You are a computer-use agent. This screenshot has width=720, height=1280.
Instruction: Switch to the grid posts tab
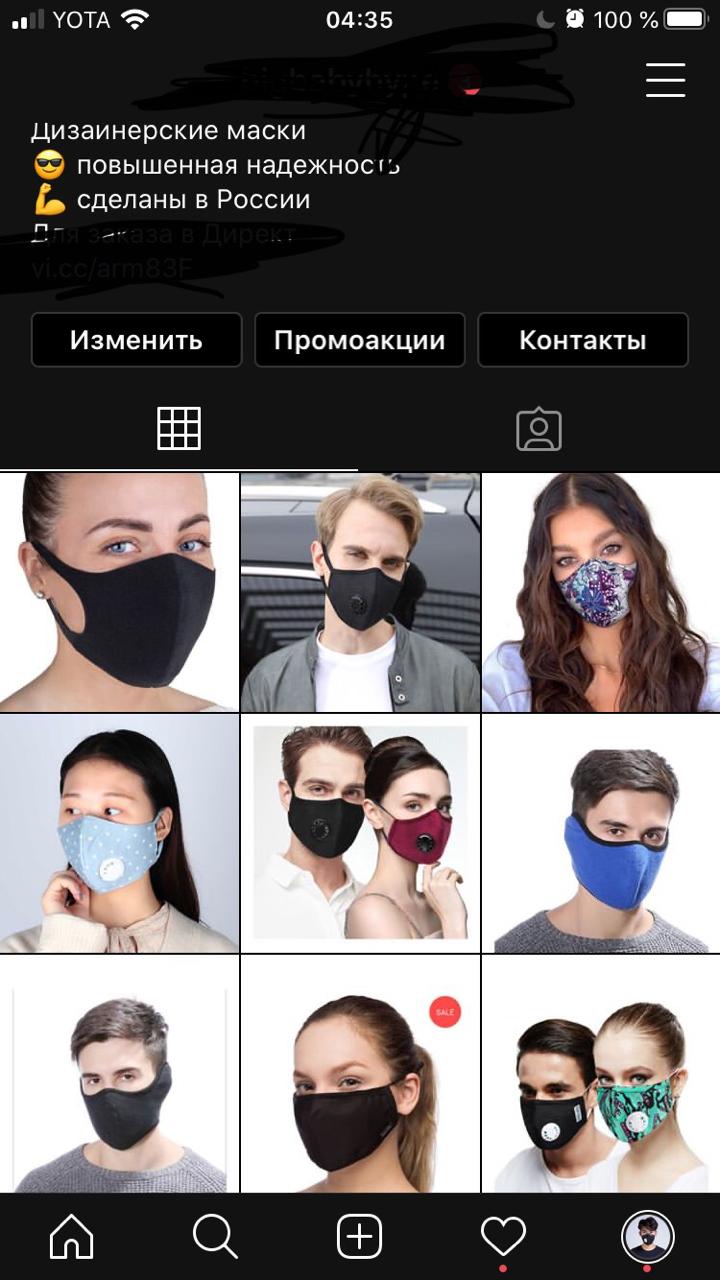pyautogui.click(x=179, y=429)
